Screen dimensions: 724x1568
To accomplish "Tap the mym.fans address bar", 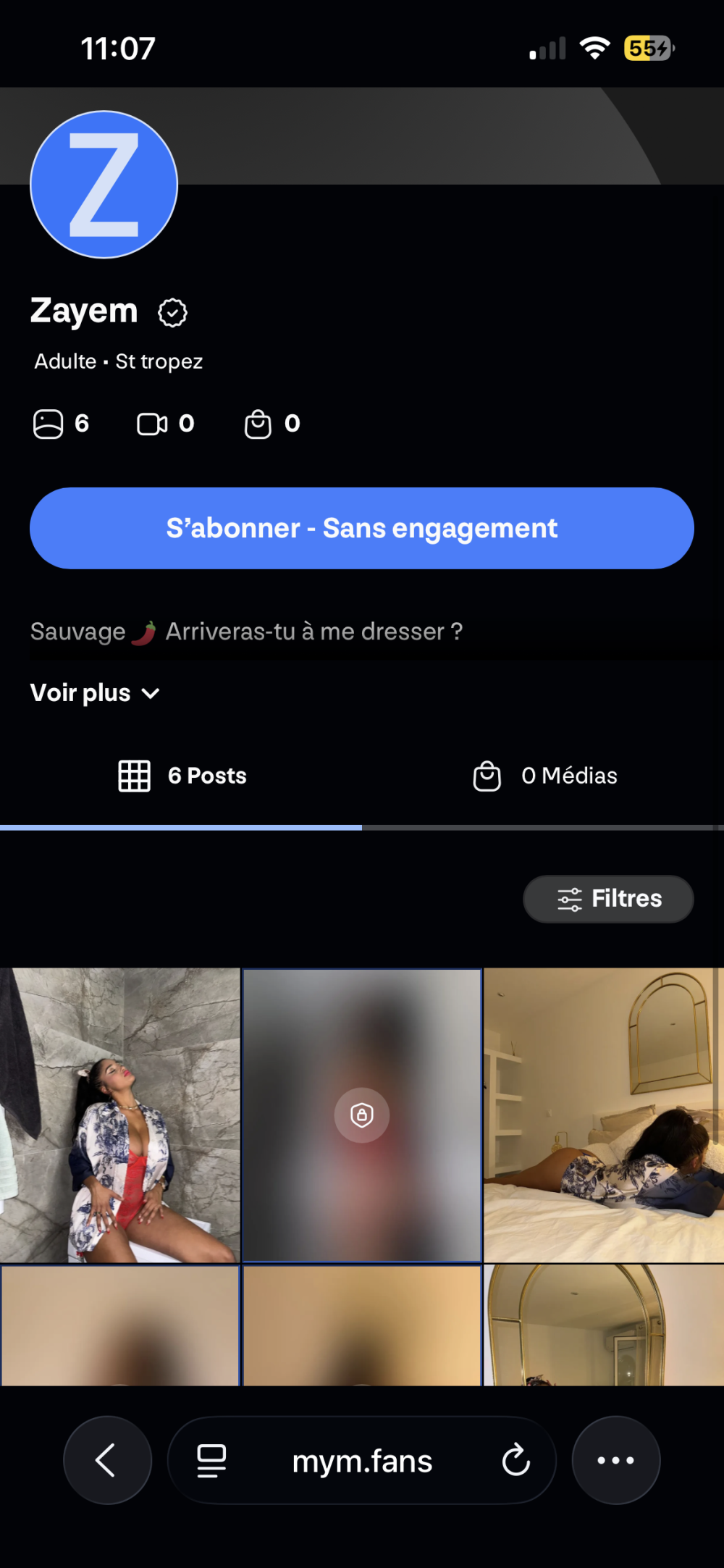I will click(x=362, y=1462).
